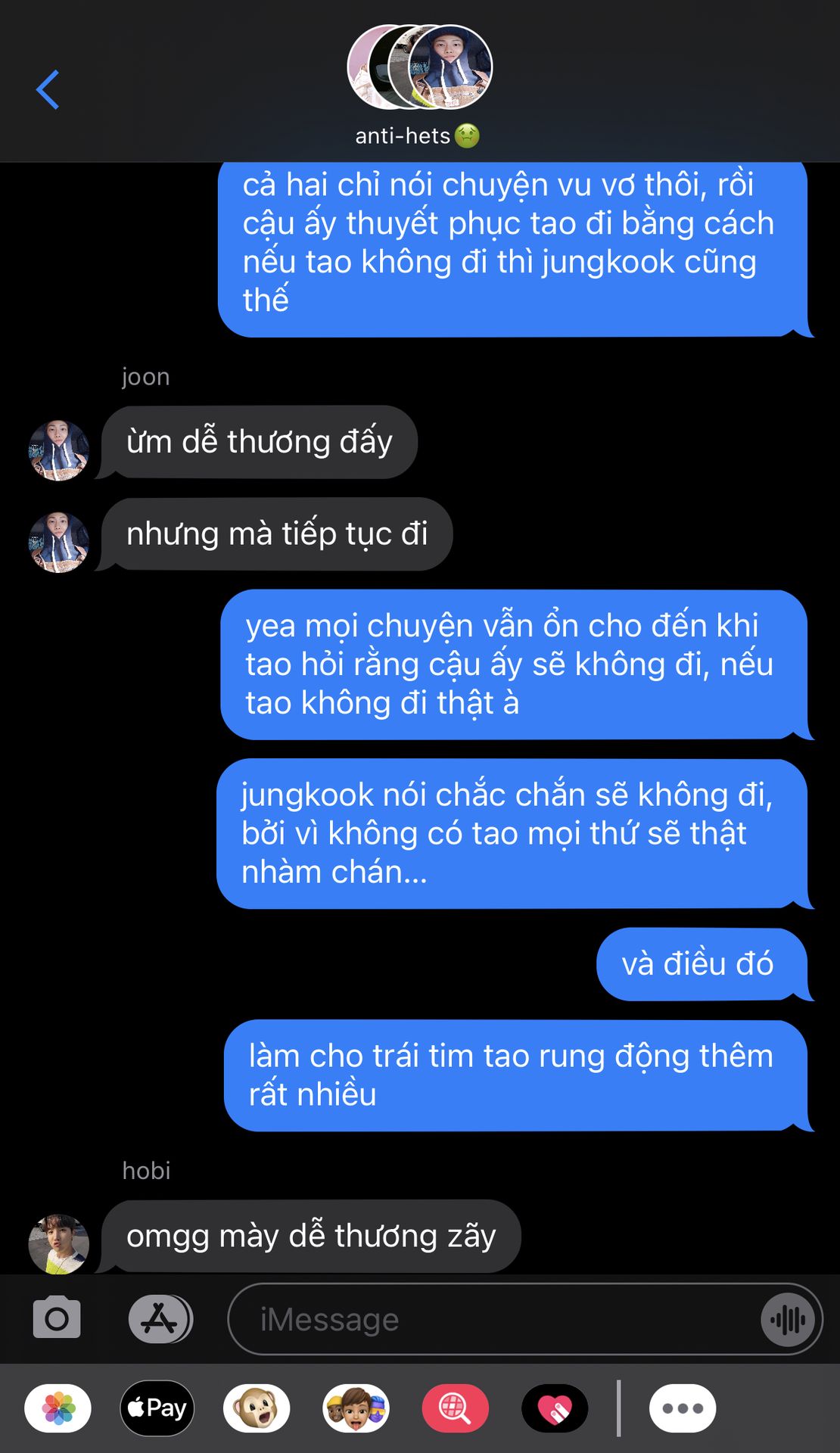This screenshot has height=1453, width=840.
Task: Open the camera to take a photo
Action: (x=57, y=1318)
